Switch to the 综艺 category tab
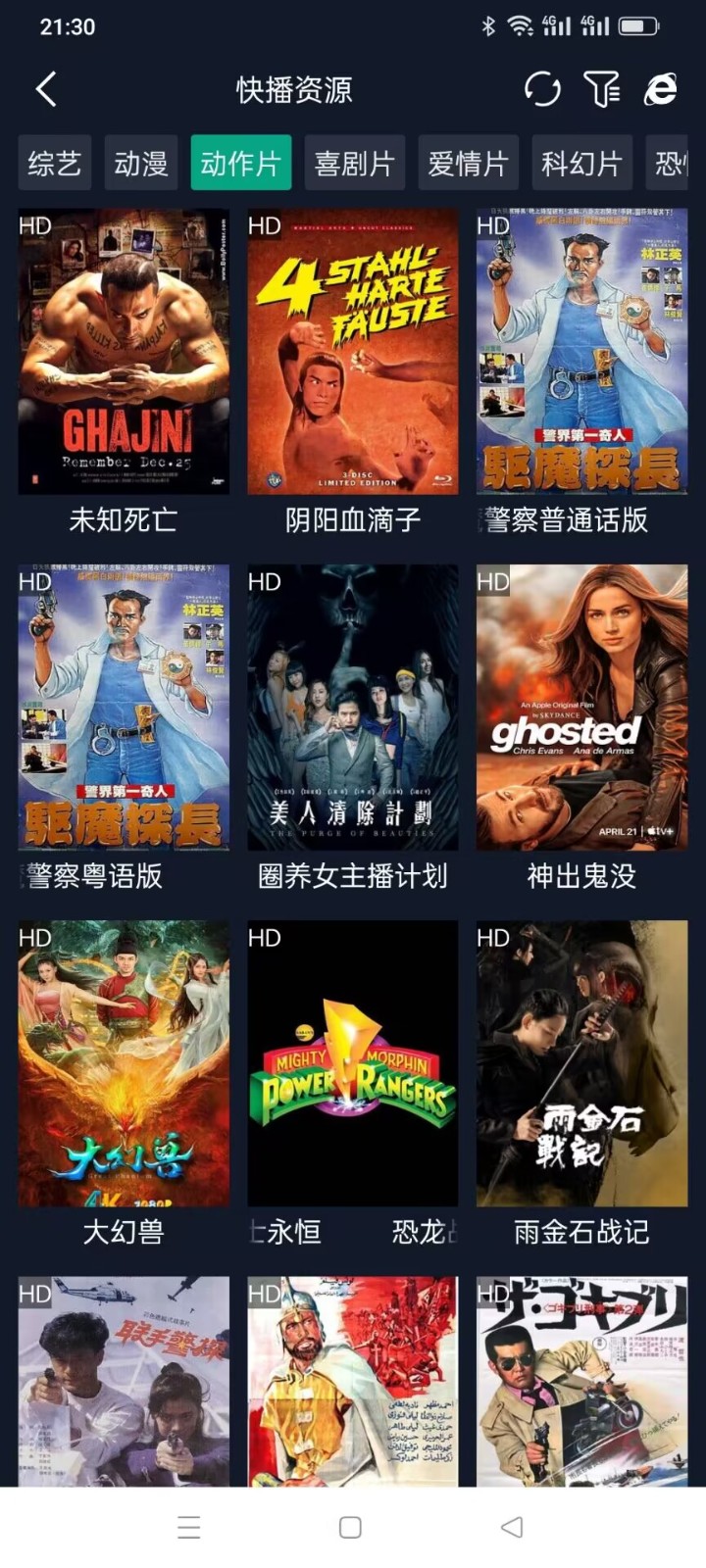706x1568 pixels. pyautogui.click(x=55, y=163)
